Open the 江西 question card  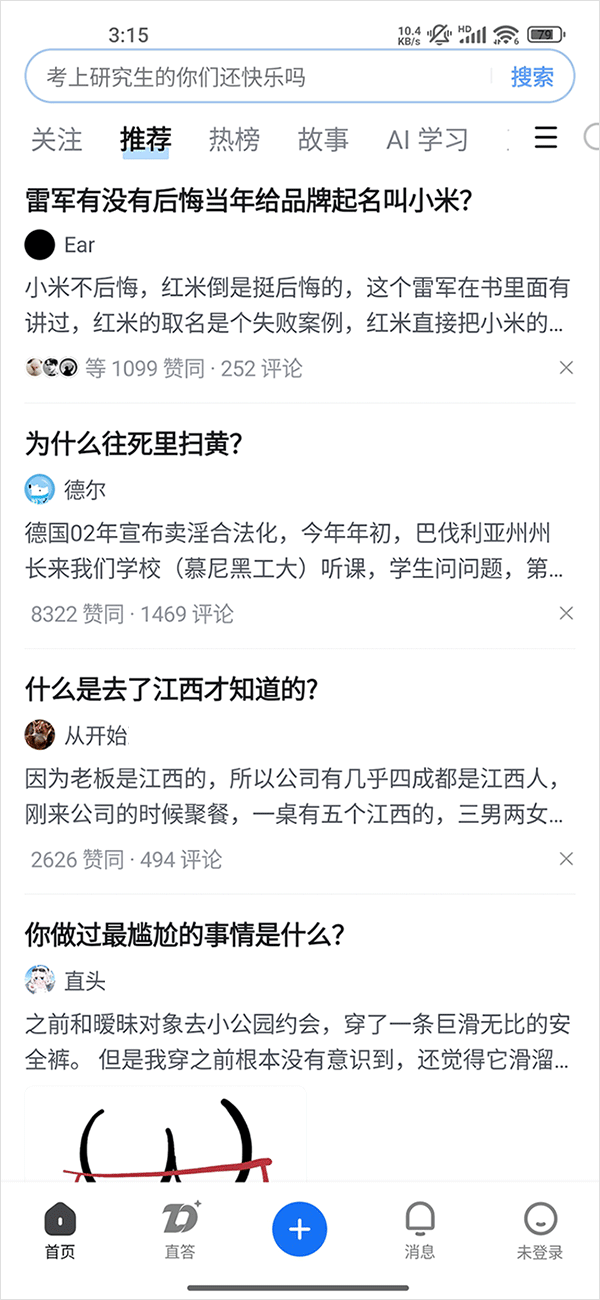(171, 690)
